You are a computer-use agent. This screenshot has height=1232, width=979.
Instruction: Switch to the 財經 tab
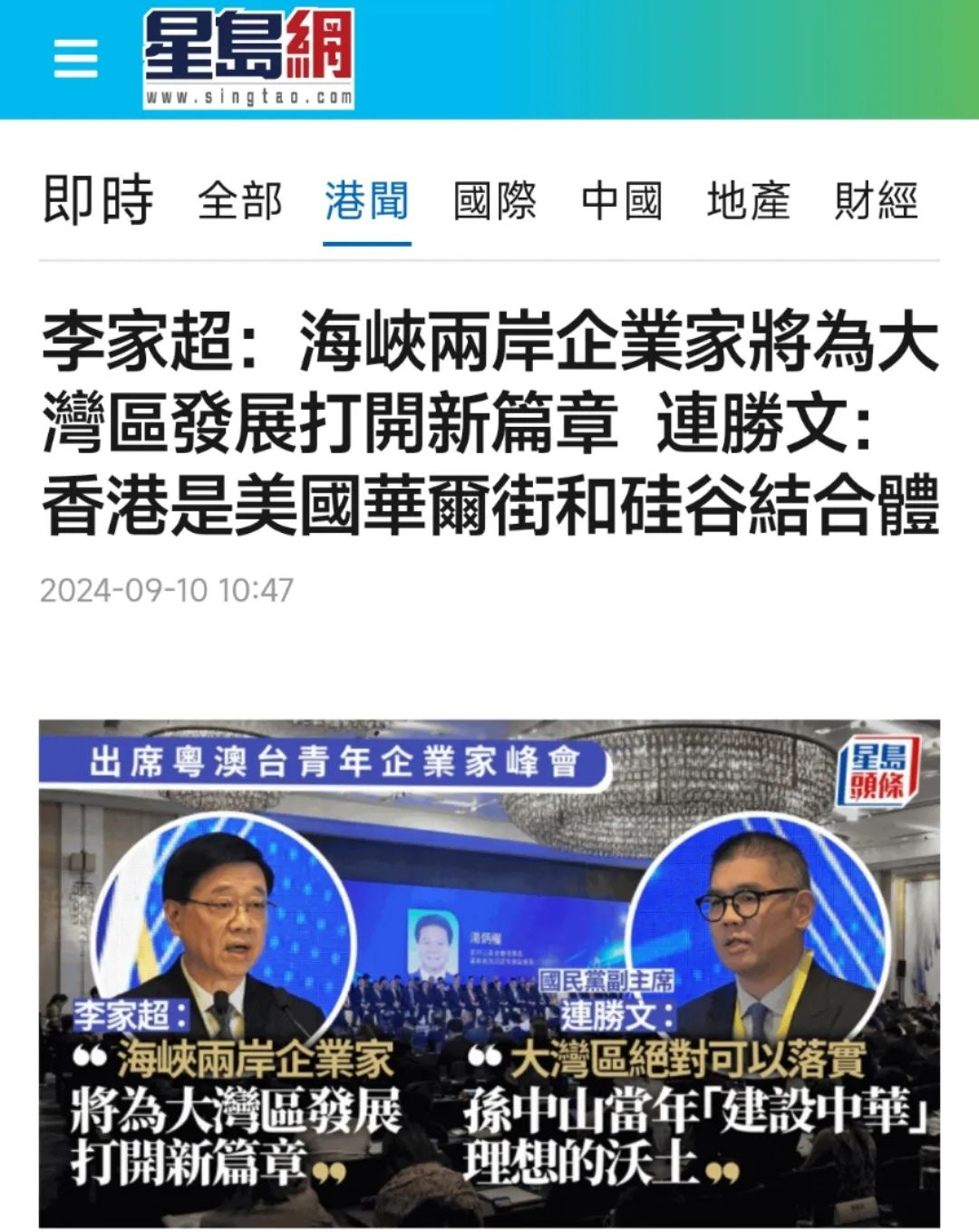(x=876, y=200)
